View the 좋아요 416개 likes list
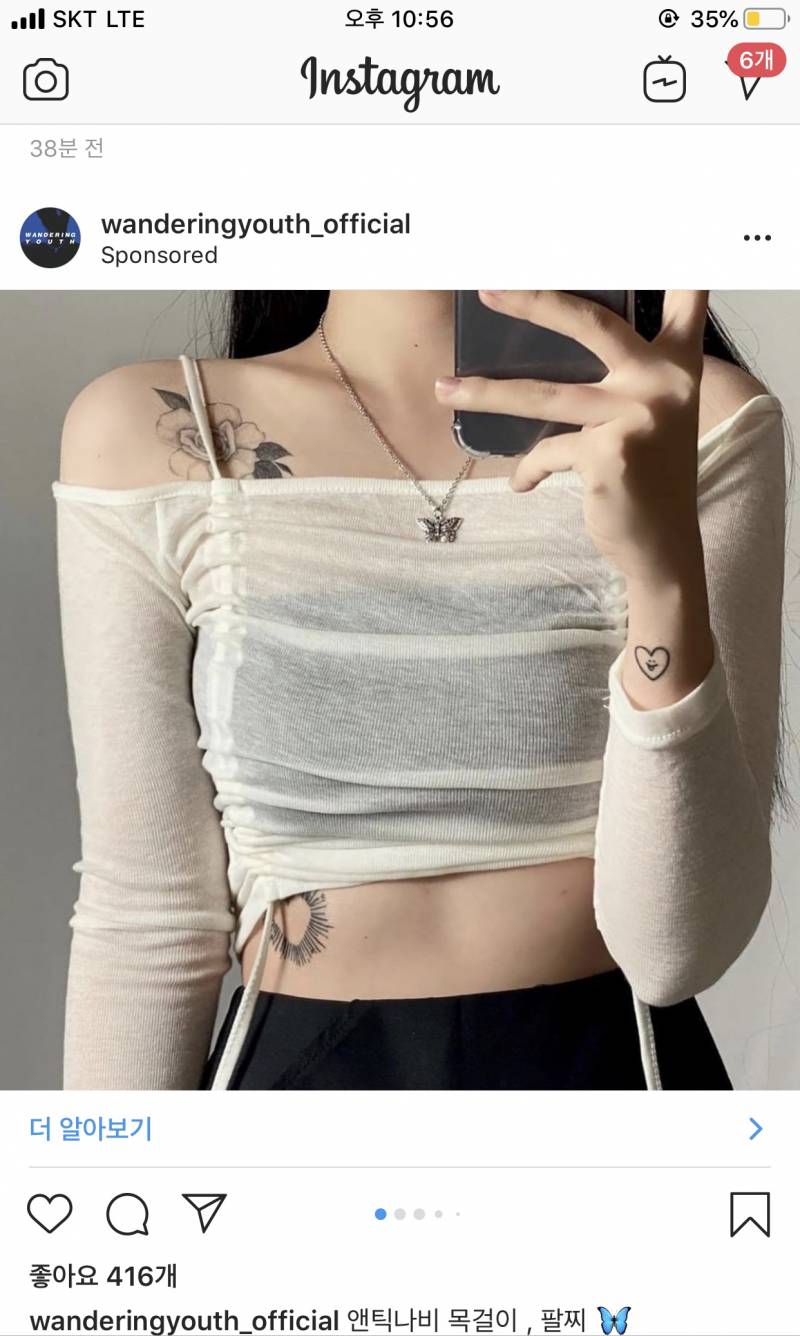Screen dimensions: 800x1336 [104, 1276]
